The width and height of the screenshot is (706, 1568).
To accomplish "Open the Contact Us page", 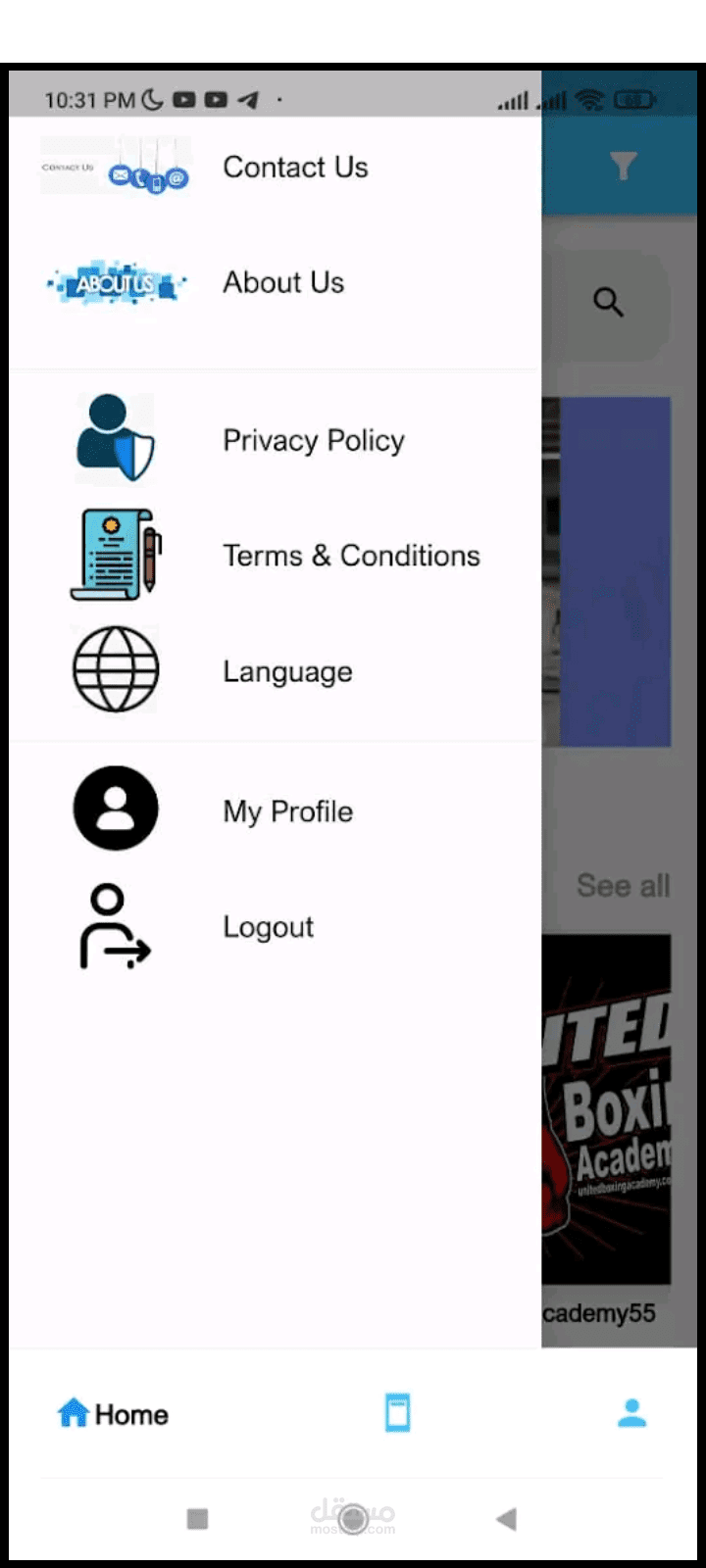I will [295, 168].
